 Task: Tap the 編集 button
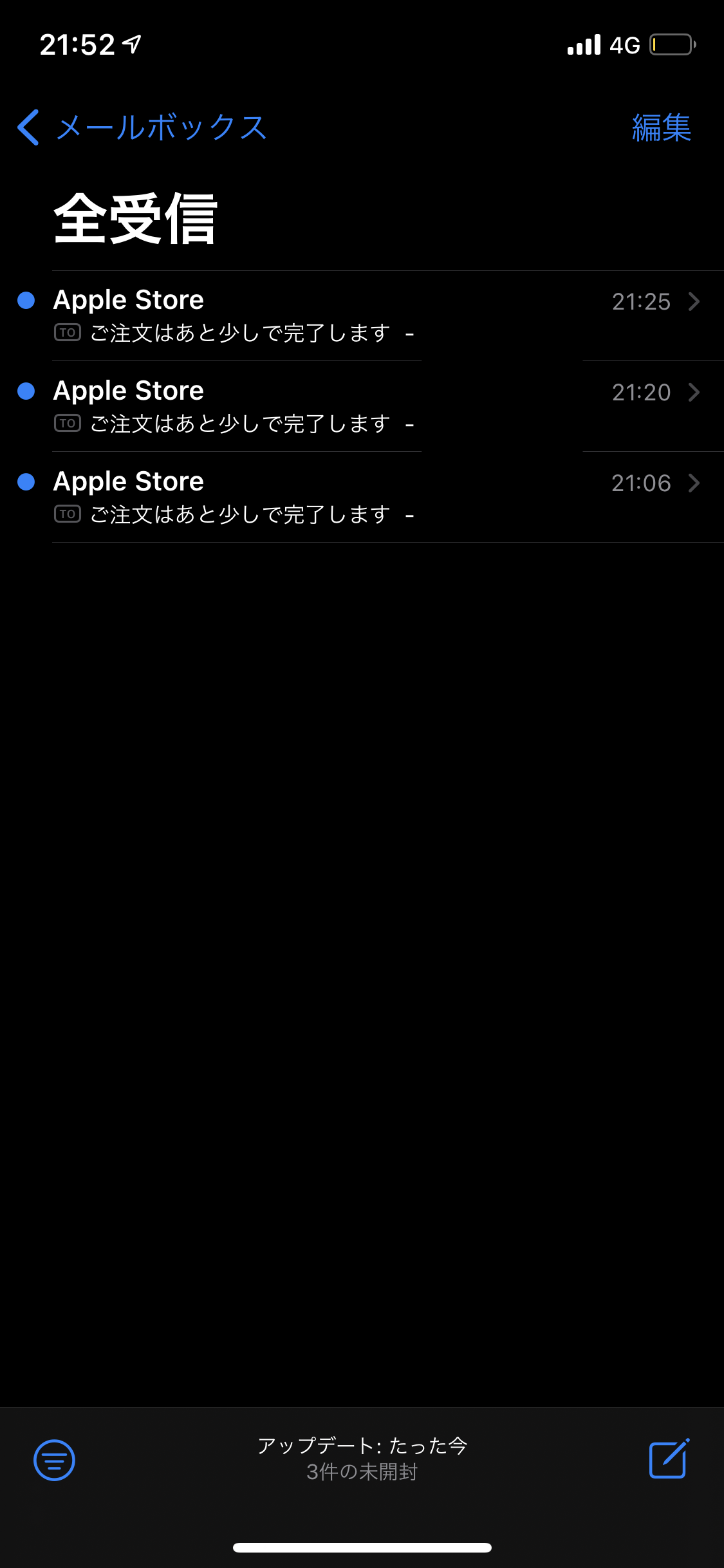pyautogui.click(x=661, y=127)
